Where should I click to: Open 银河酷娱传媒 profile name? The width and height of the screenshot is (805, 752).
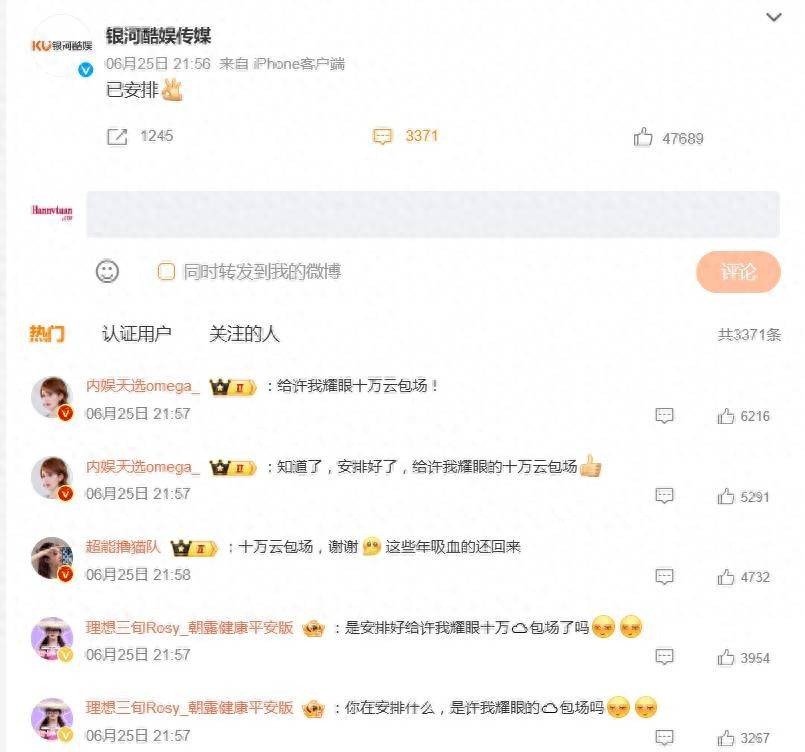point(159,36)
